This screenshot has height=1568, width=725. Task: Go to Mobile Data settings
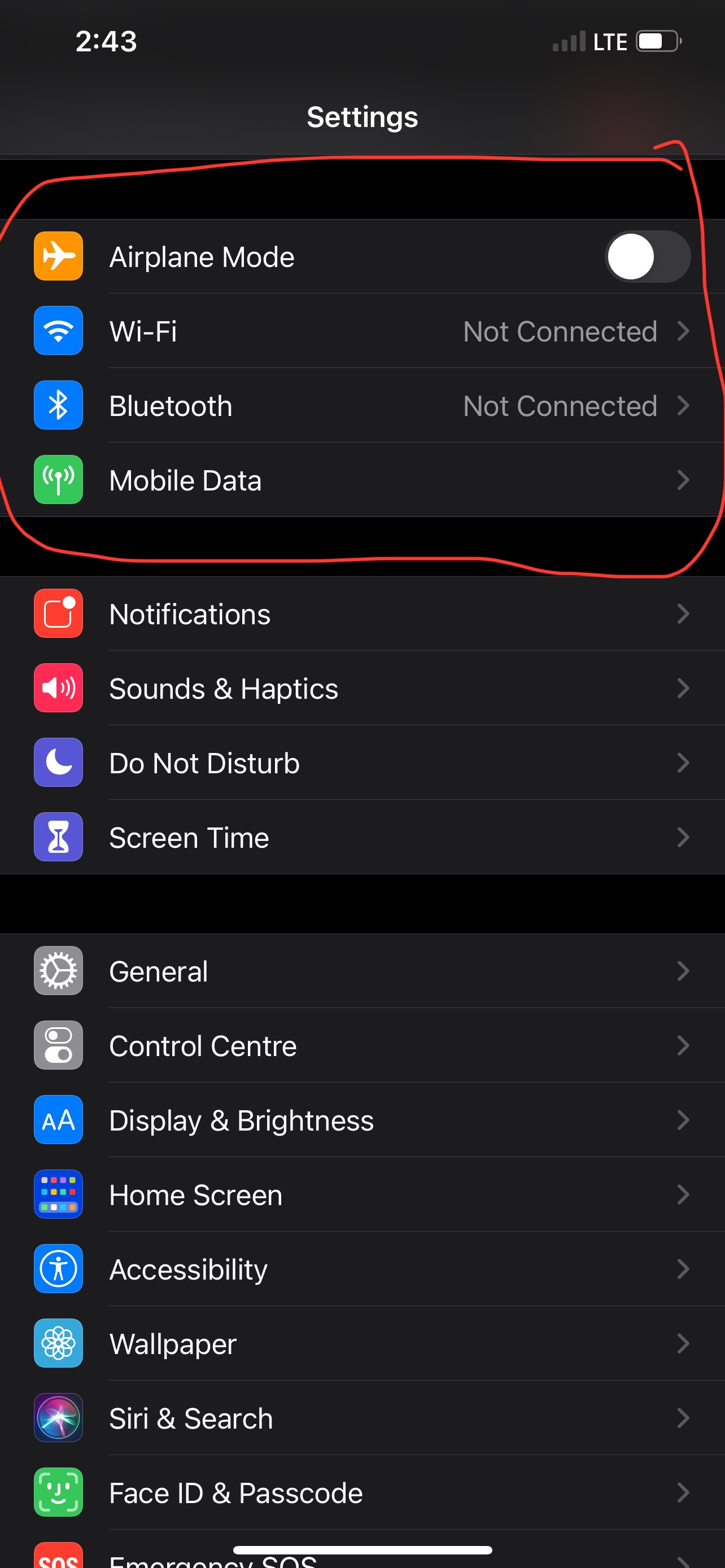coord(362,480)
